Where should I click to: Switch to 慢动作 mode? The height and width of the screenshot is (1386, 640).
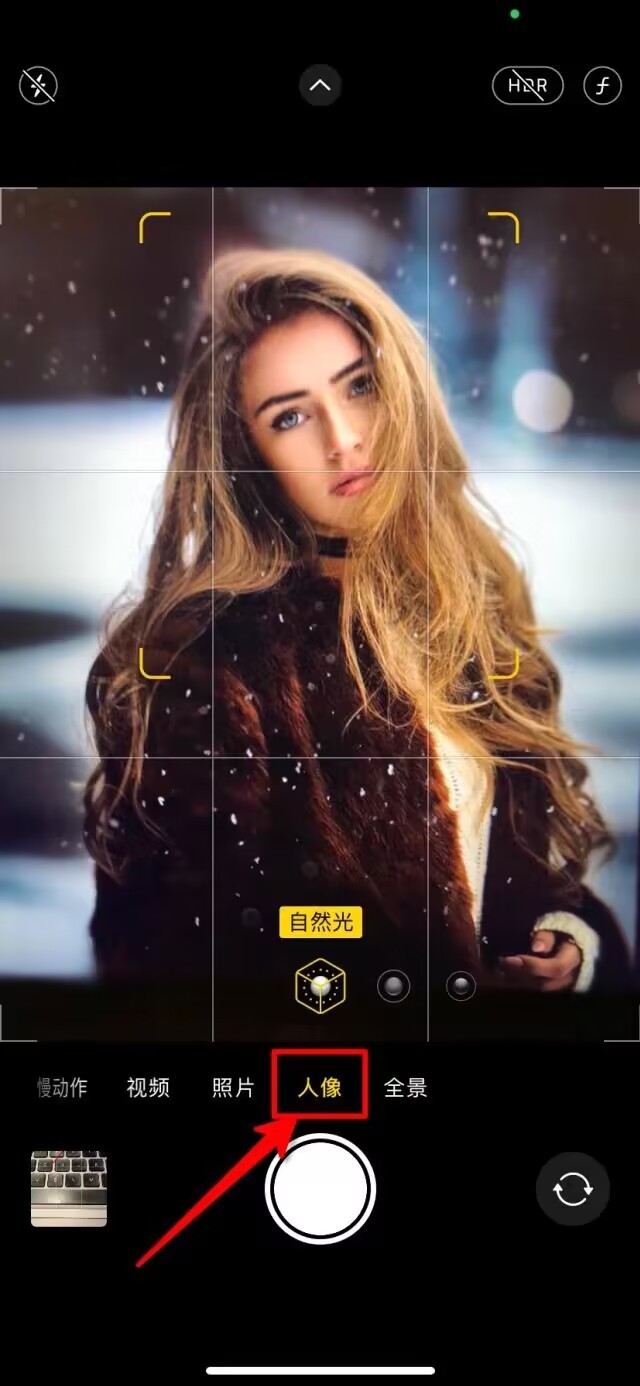(x=62, y=1088)
